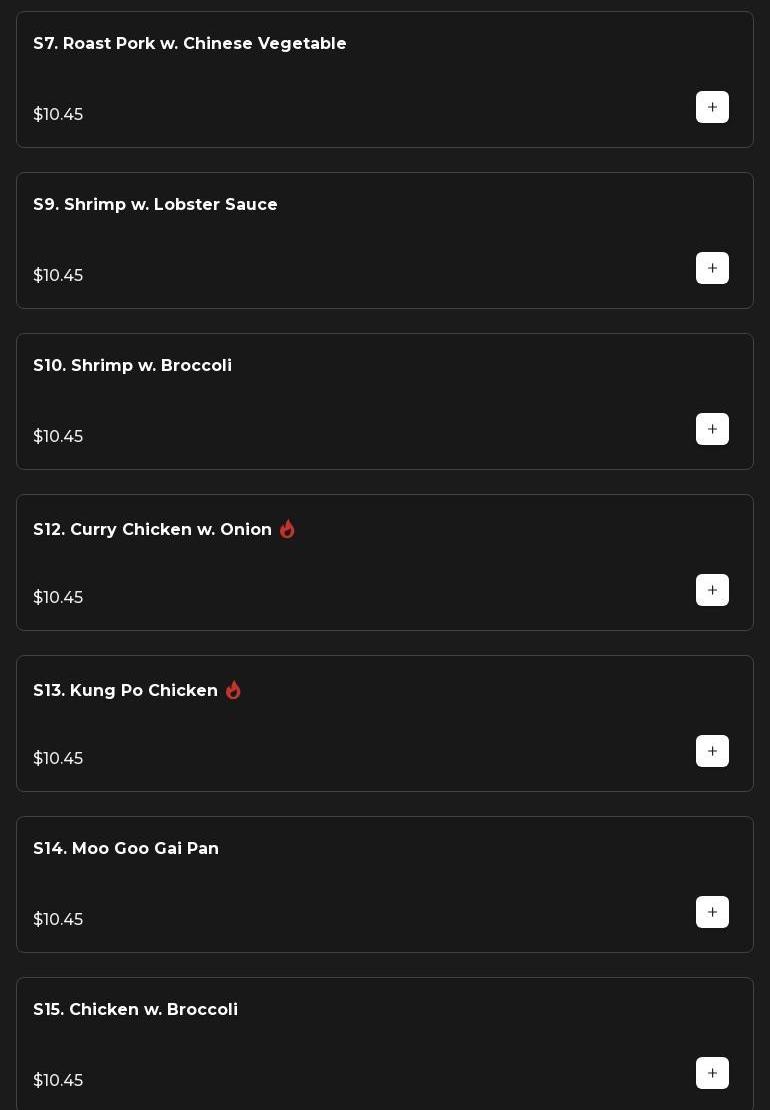Open the S15. Chicken w. Broccoli item
This screenshot has height=1110, width=770.
pos(135,1010)
